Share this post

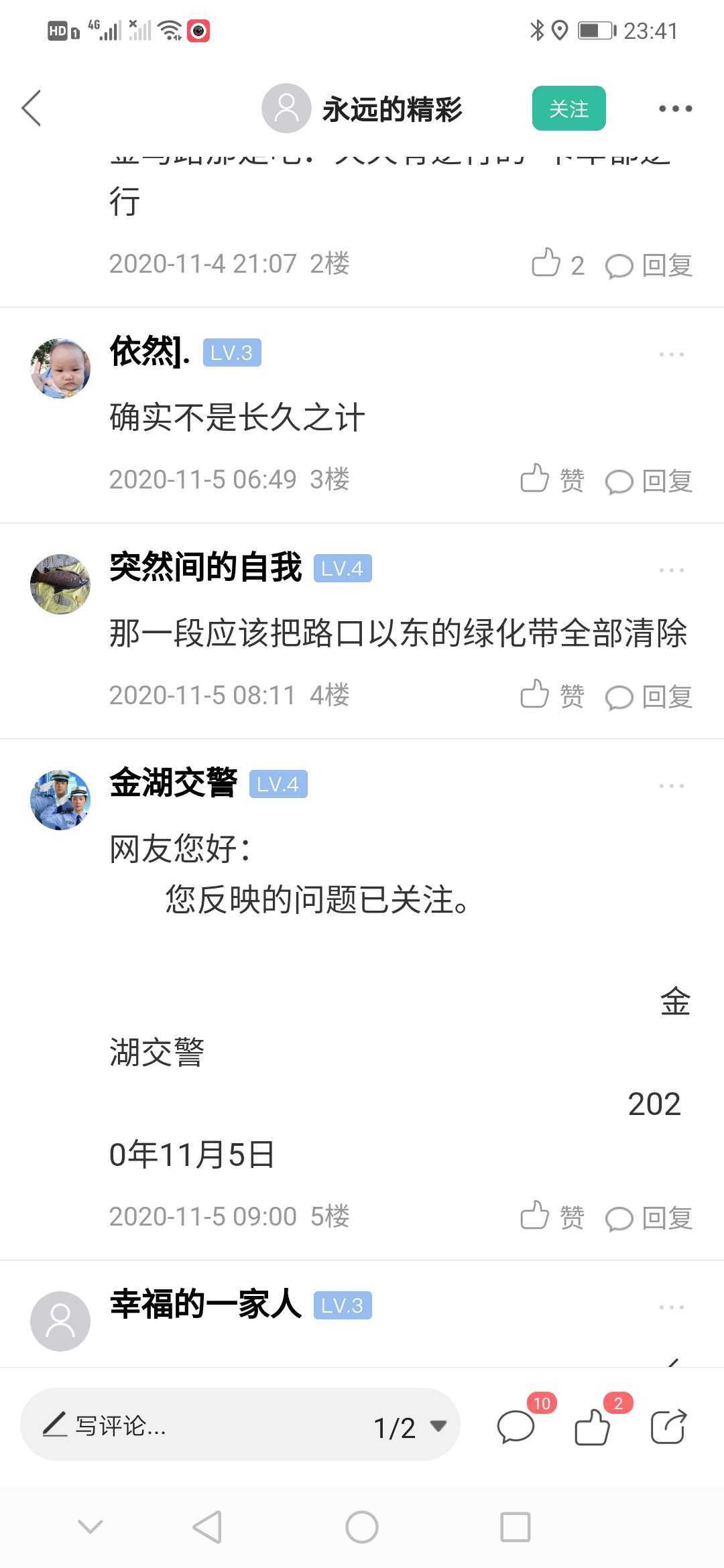pyautogui.click(x=669, y=1426)
